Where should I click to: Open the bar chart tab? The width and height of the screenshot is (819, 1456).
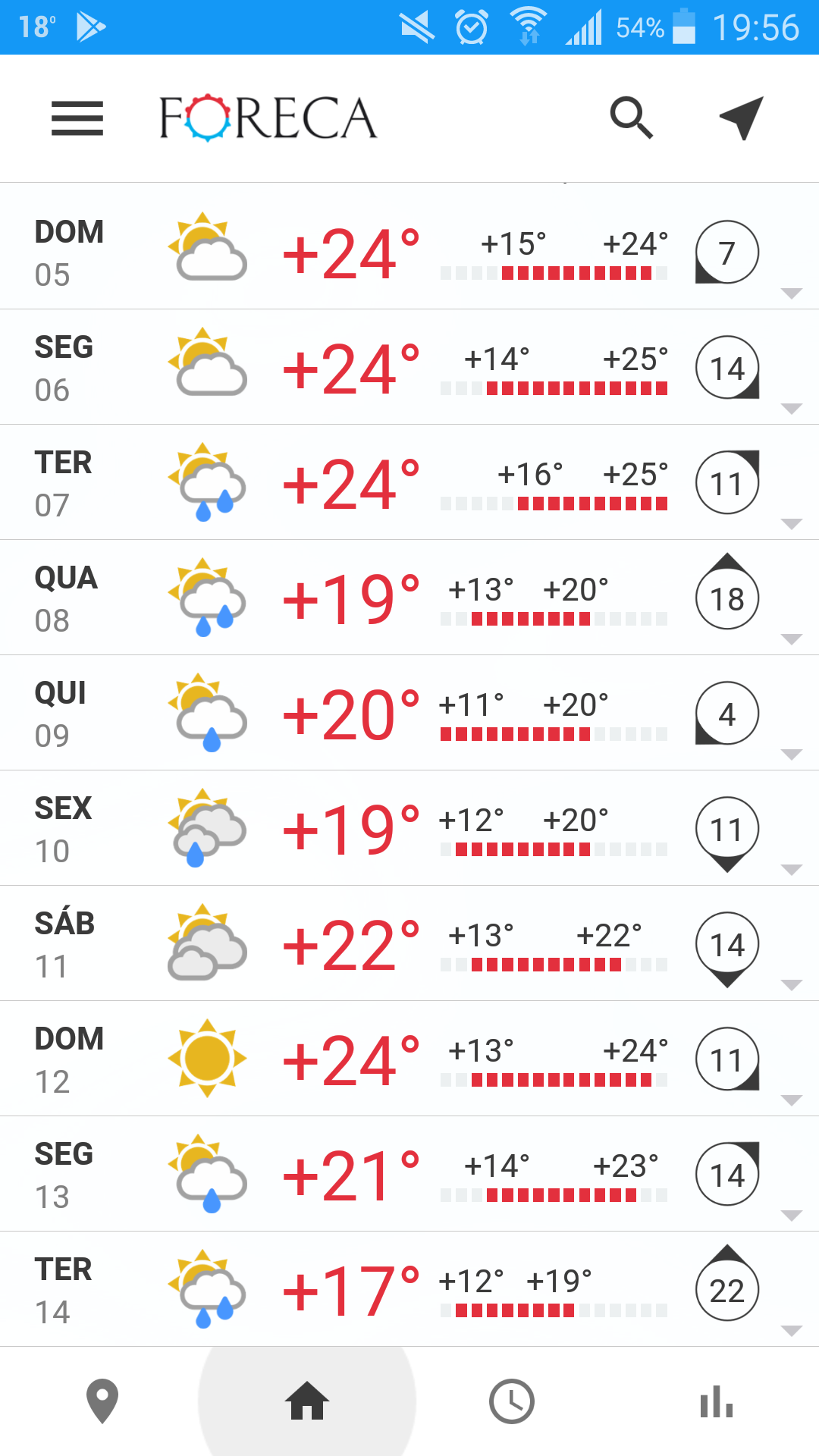pyautogui.click(x=717, y=1401)
